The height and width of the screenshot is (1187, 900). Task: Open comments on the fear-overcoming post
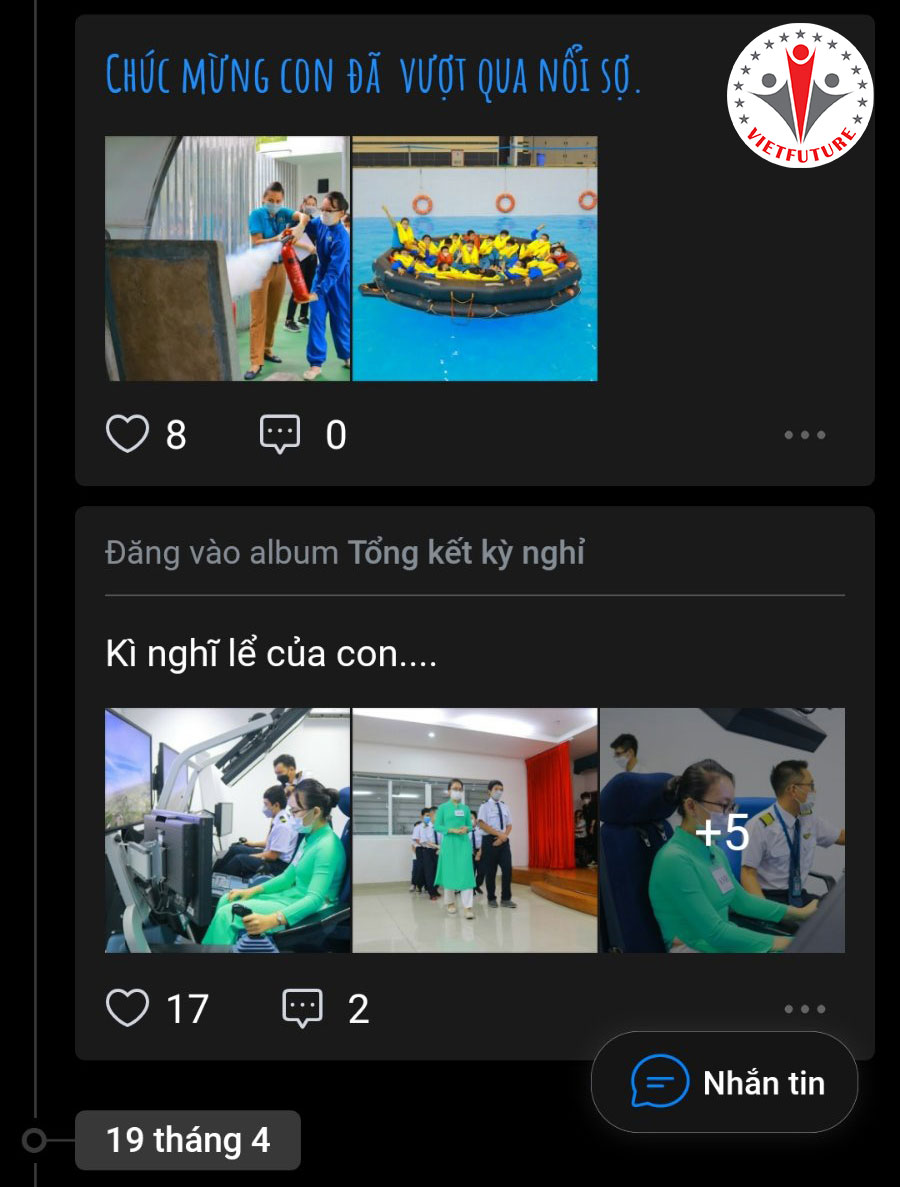[280, 435]
